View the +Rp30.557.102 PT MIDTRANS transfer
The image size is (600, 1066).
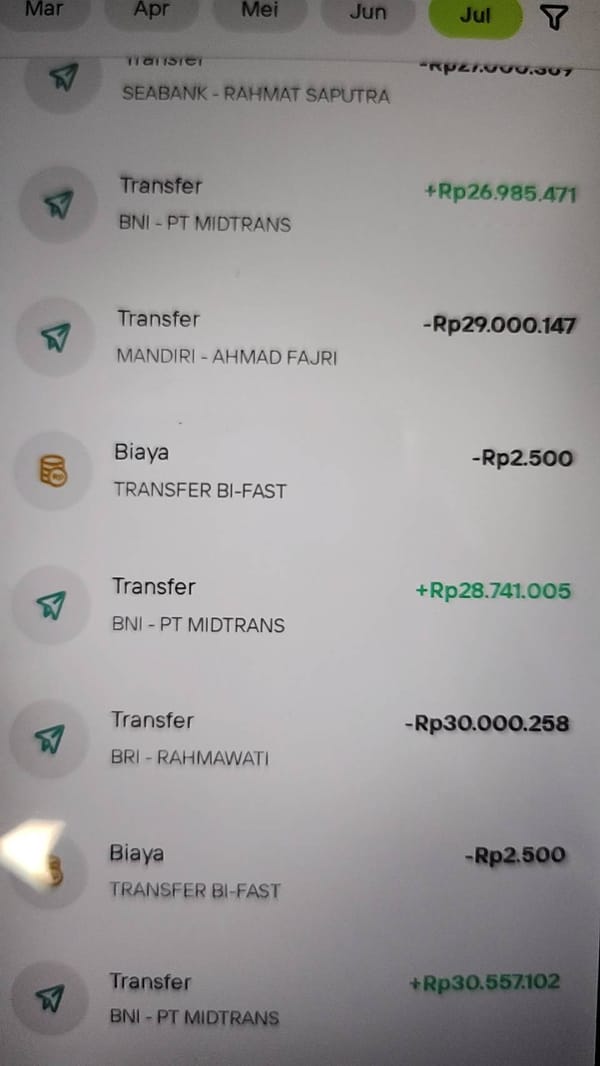point(285,998)
